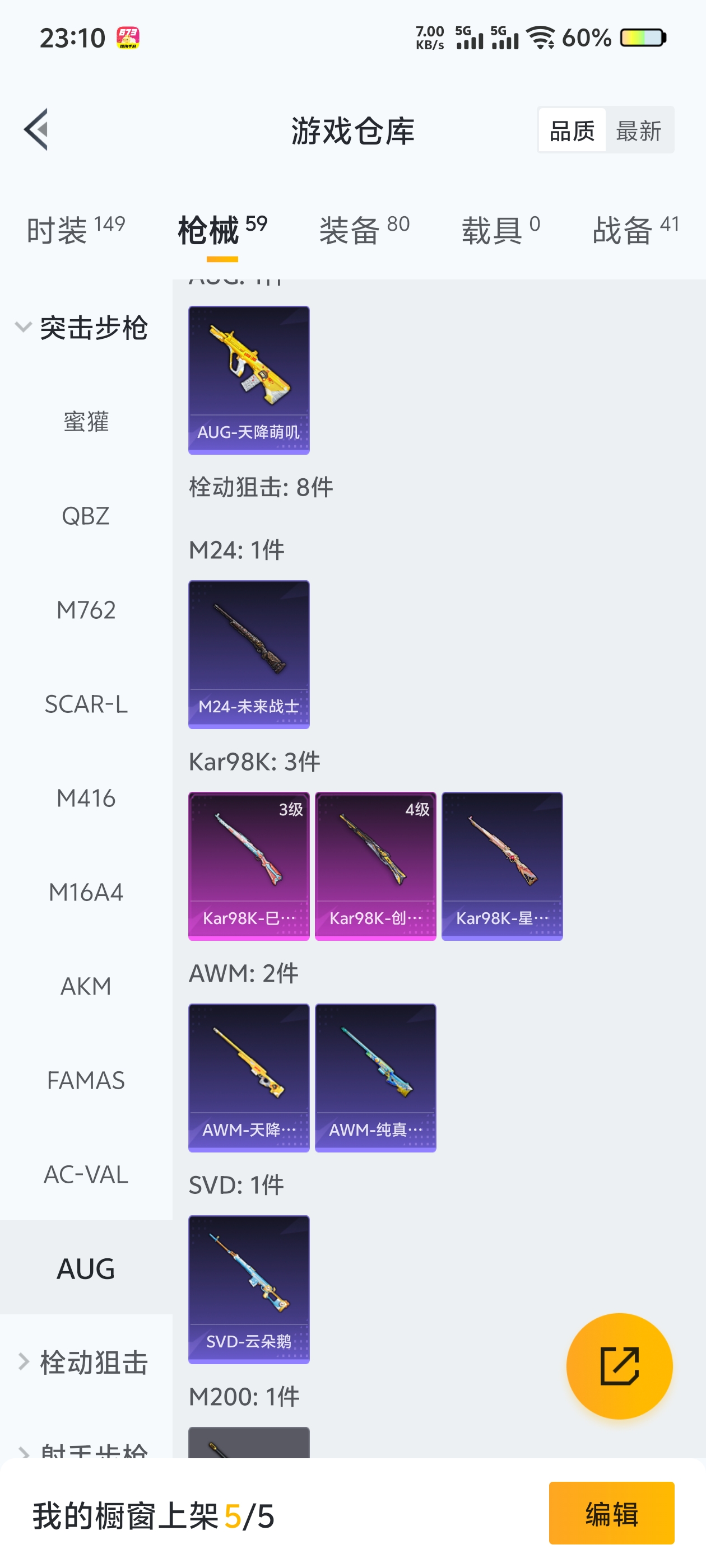Screen dimensions: 706x1568
Task: Tap the 编辑 button
Action: click(611, 1513)
